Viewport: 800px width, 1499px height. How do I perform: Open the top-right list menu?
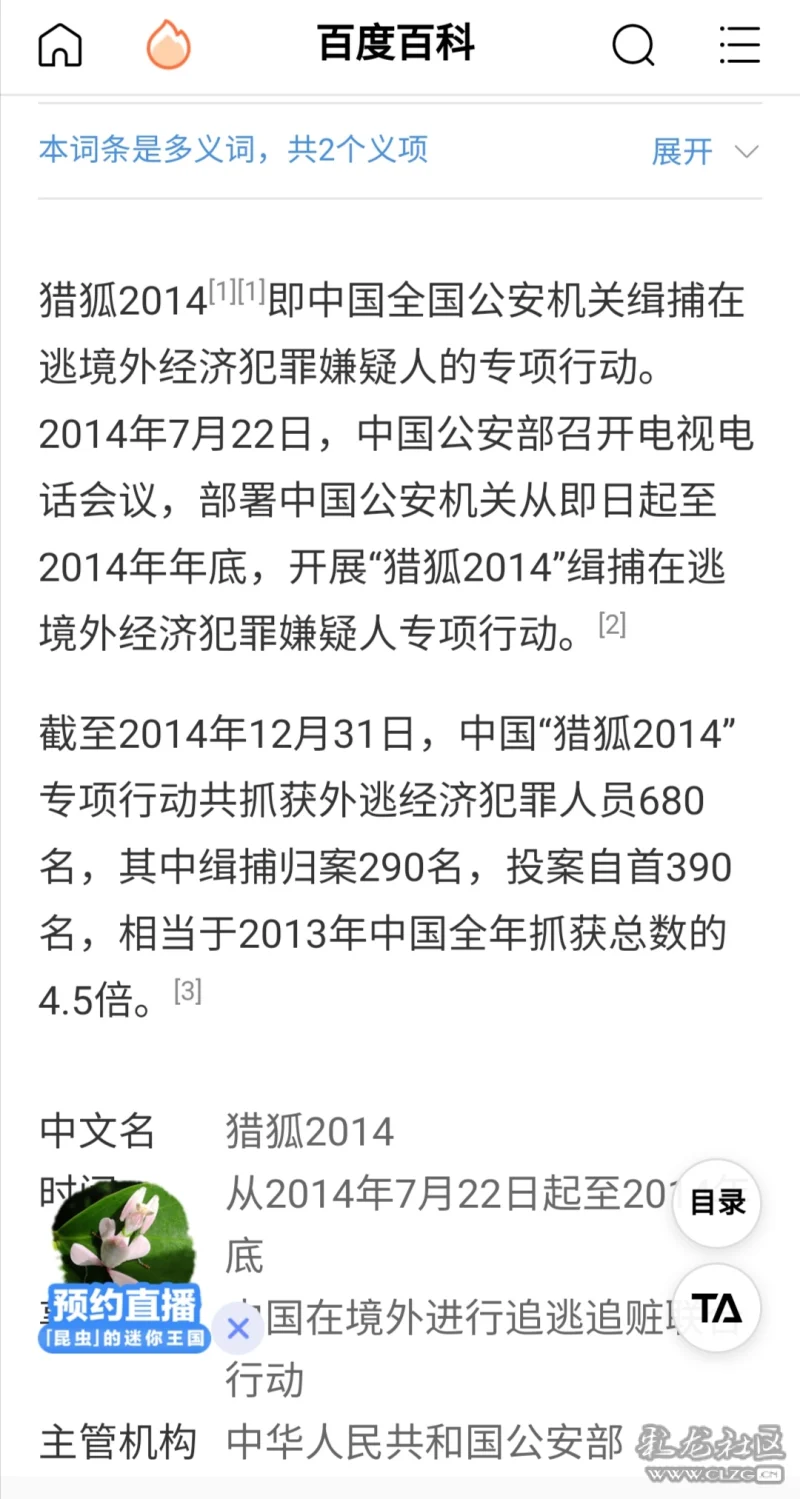point(740,45)
